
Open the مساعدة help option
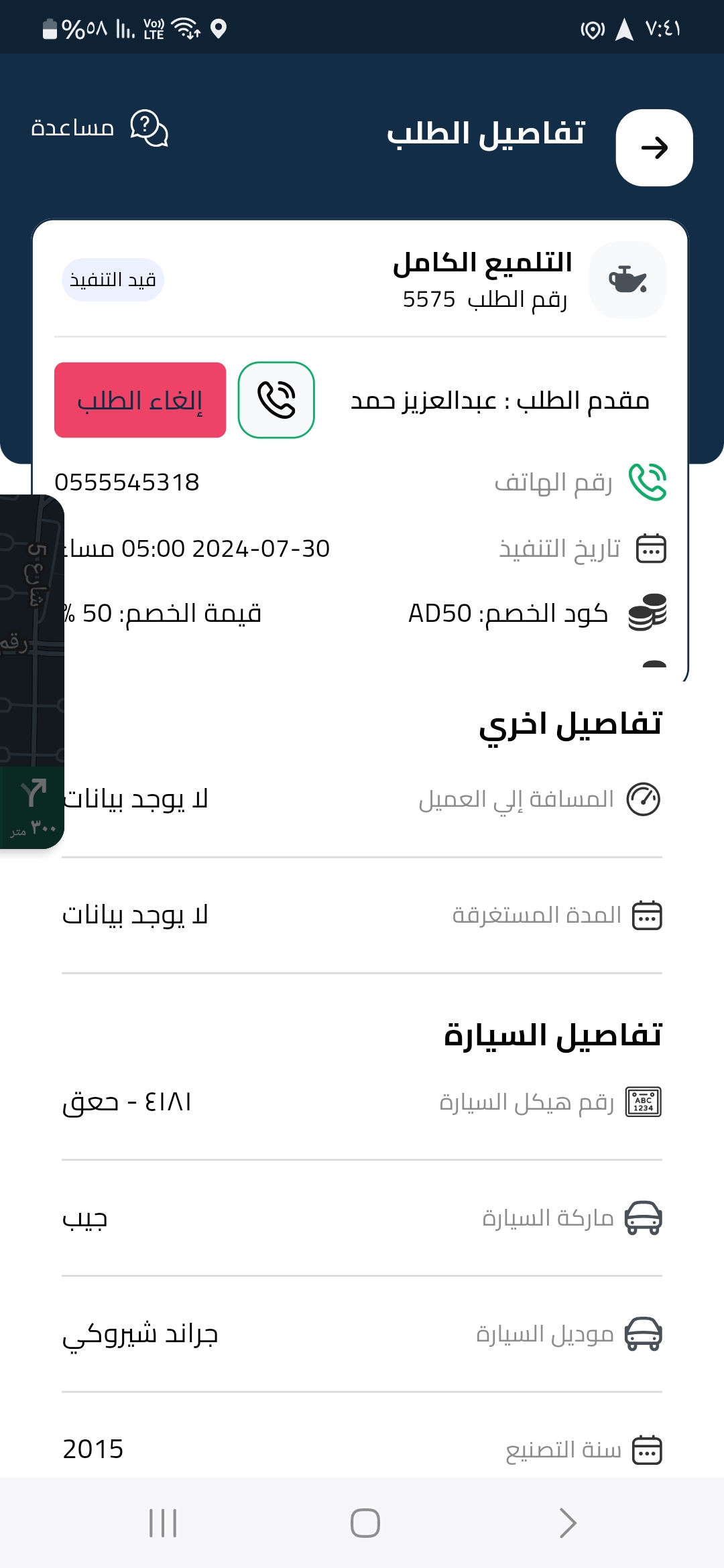[x=99, y=127]
